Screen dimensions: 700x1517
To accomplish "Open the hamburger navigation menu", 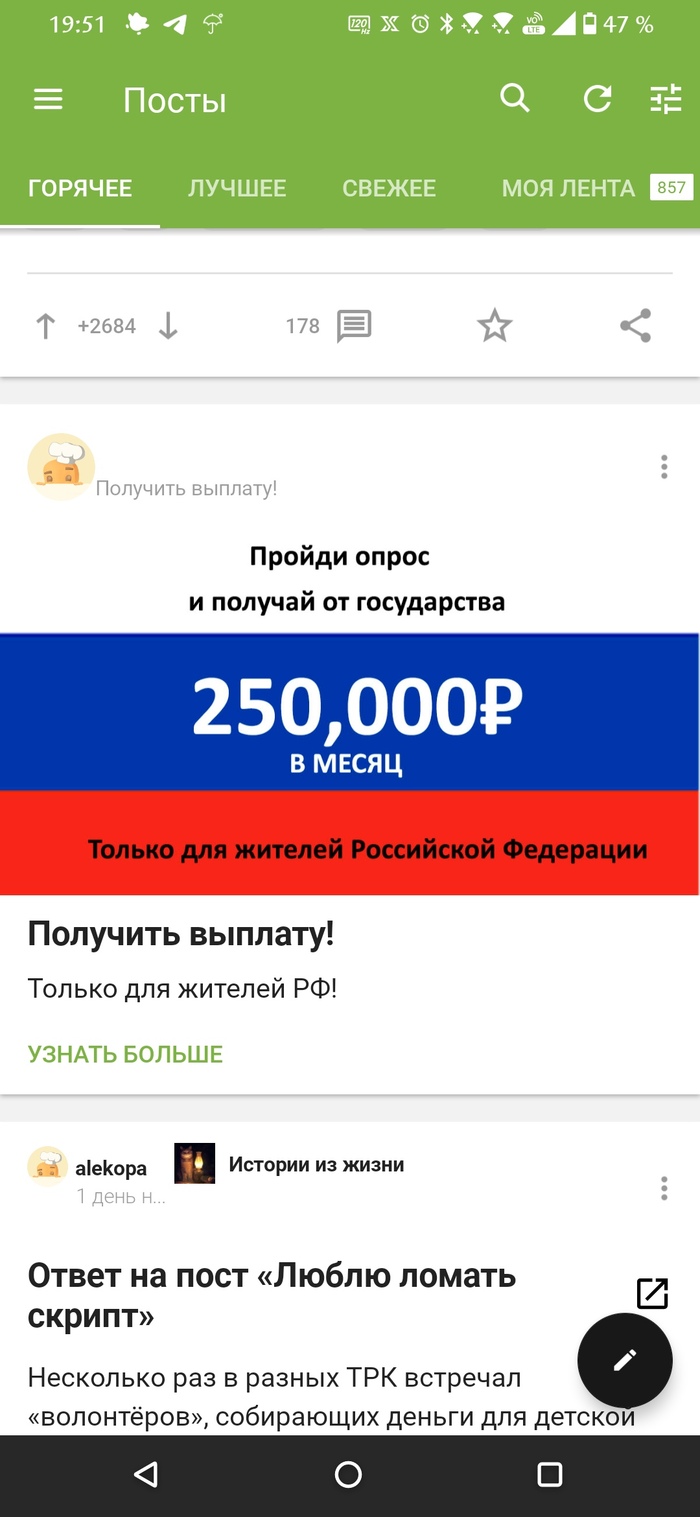I will tap(48, 99).
